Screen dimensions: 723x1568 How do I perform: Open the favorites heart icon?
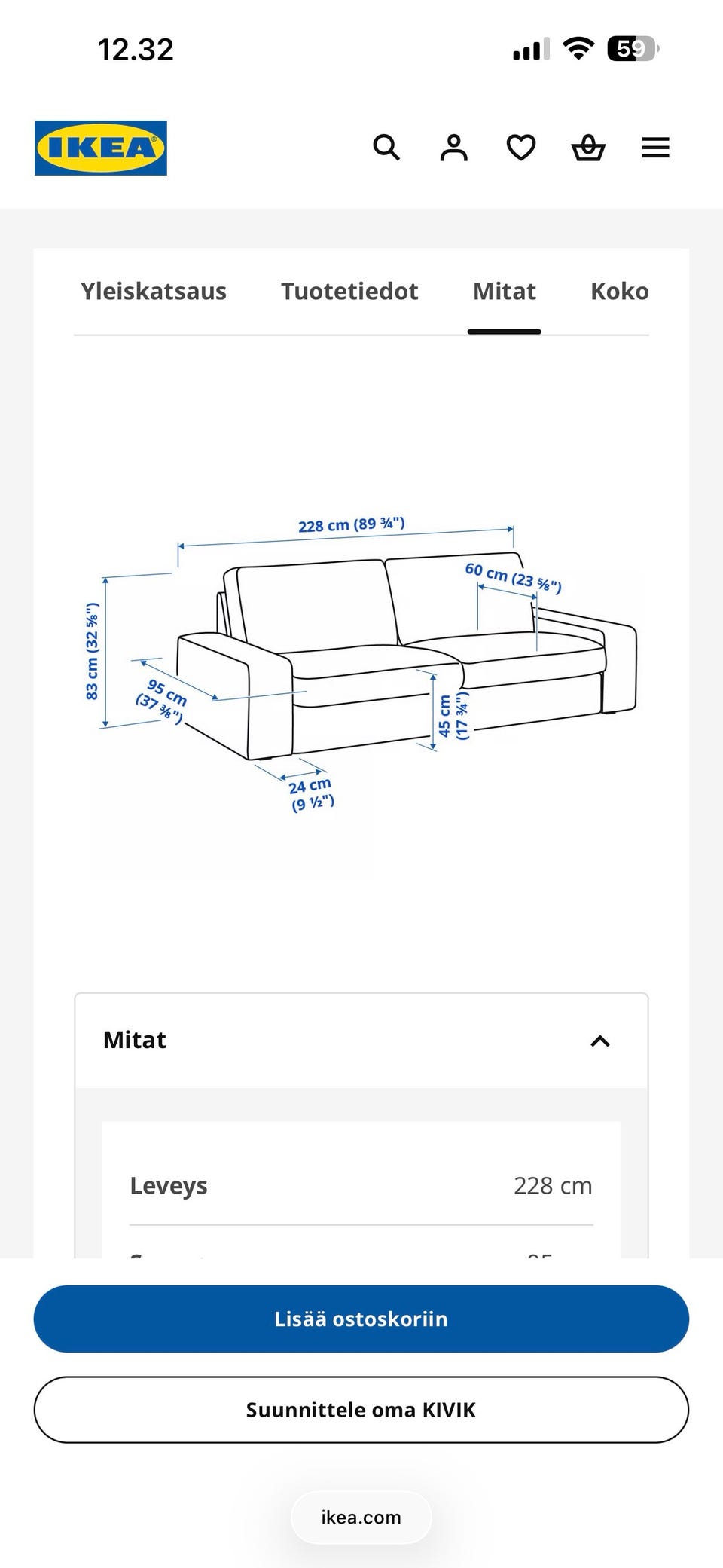tap(521, 148)
